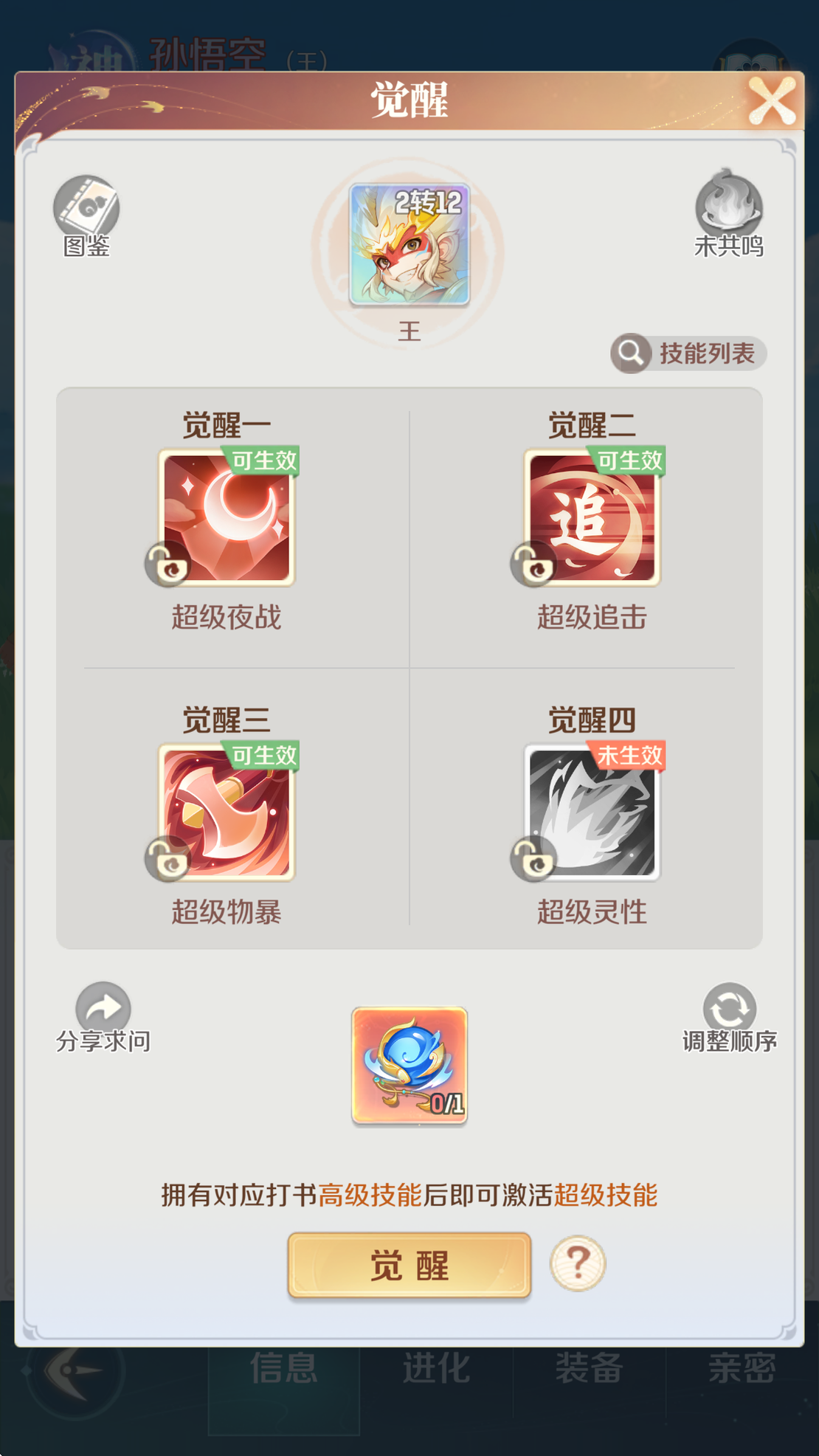Close the 觉醒 dialog
The image size is (819, 1456).
pos(772,101)
